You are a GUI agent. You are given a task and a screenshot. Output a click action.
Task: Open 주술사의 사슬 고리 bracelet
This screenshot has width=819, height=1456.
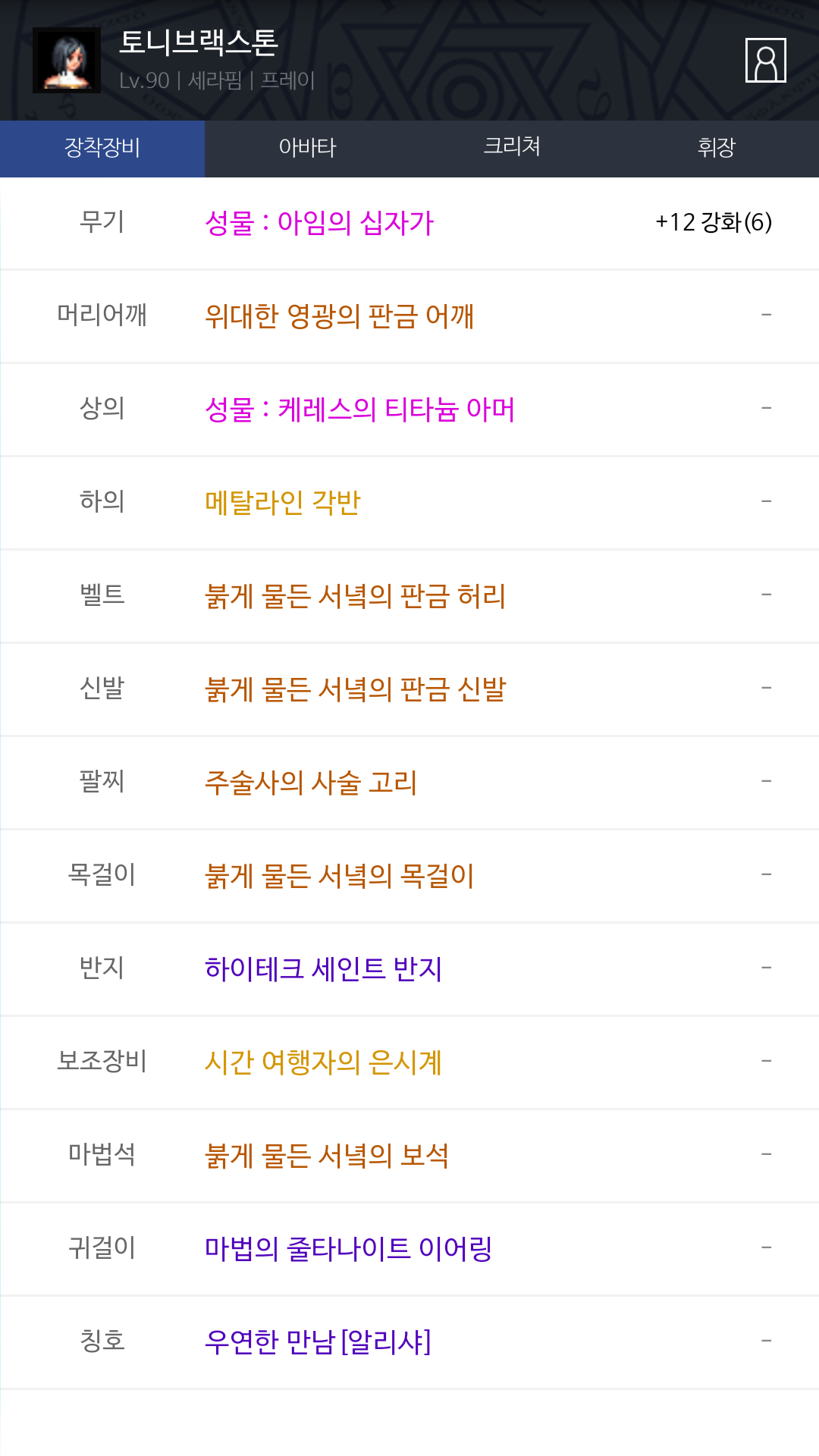311,783
